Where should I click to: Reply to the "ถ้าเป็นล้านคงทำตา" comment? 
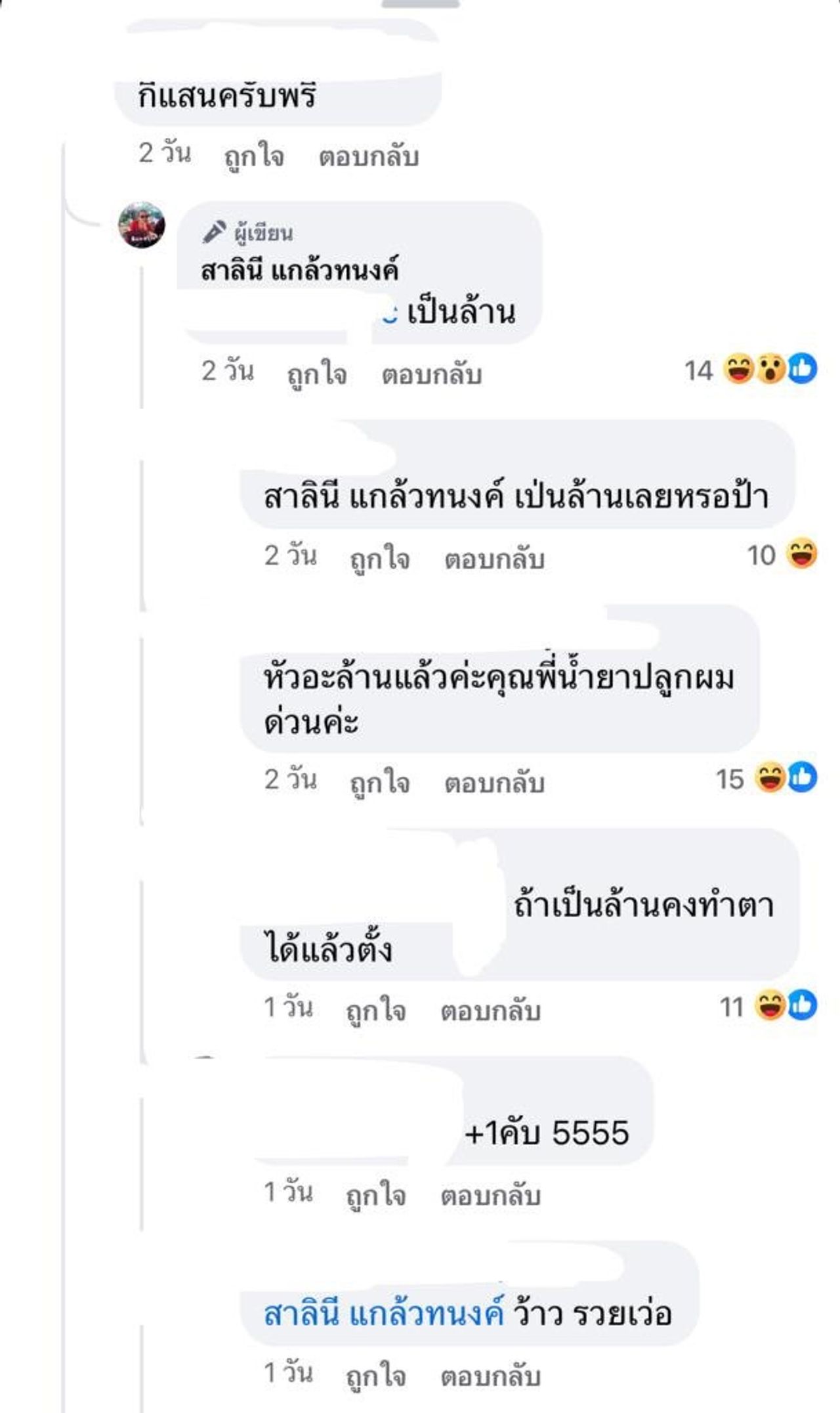click(490, 1011)
